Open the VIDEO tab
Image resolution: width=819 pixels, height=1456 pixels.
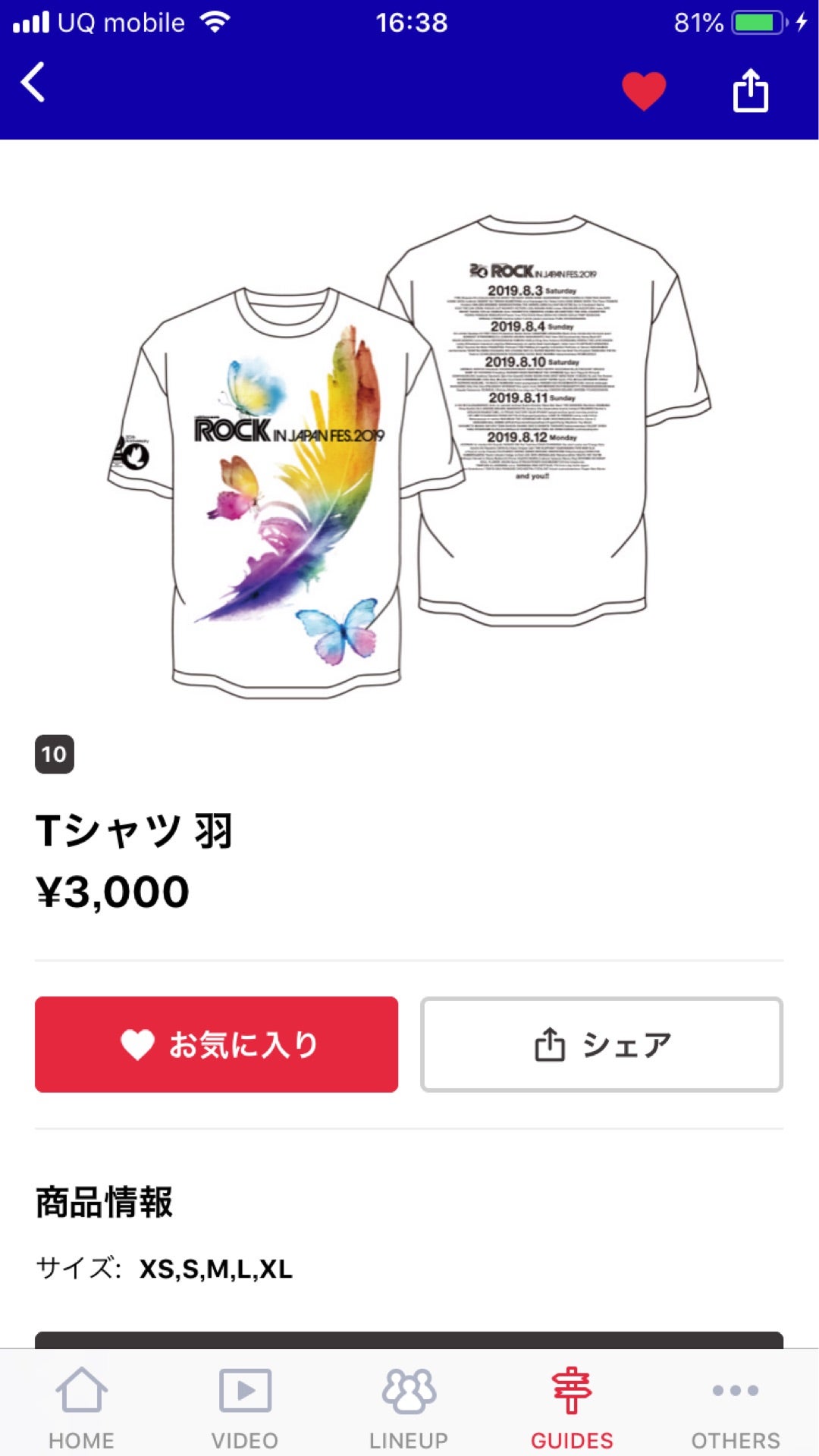tap(245, 1407)
